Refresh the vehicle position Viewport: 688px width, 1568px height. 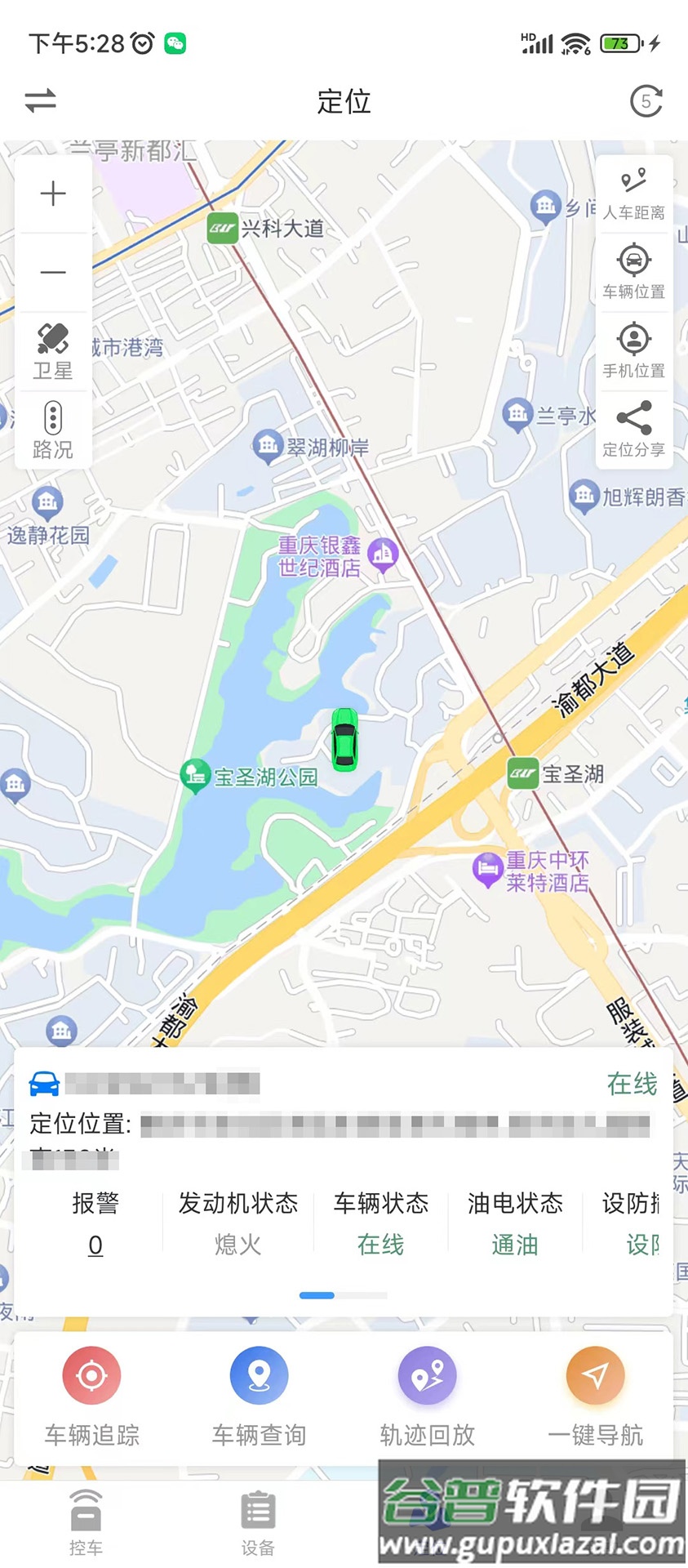[645, 101]
